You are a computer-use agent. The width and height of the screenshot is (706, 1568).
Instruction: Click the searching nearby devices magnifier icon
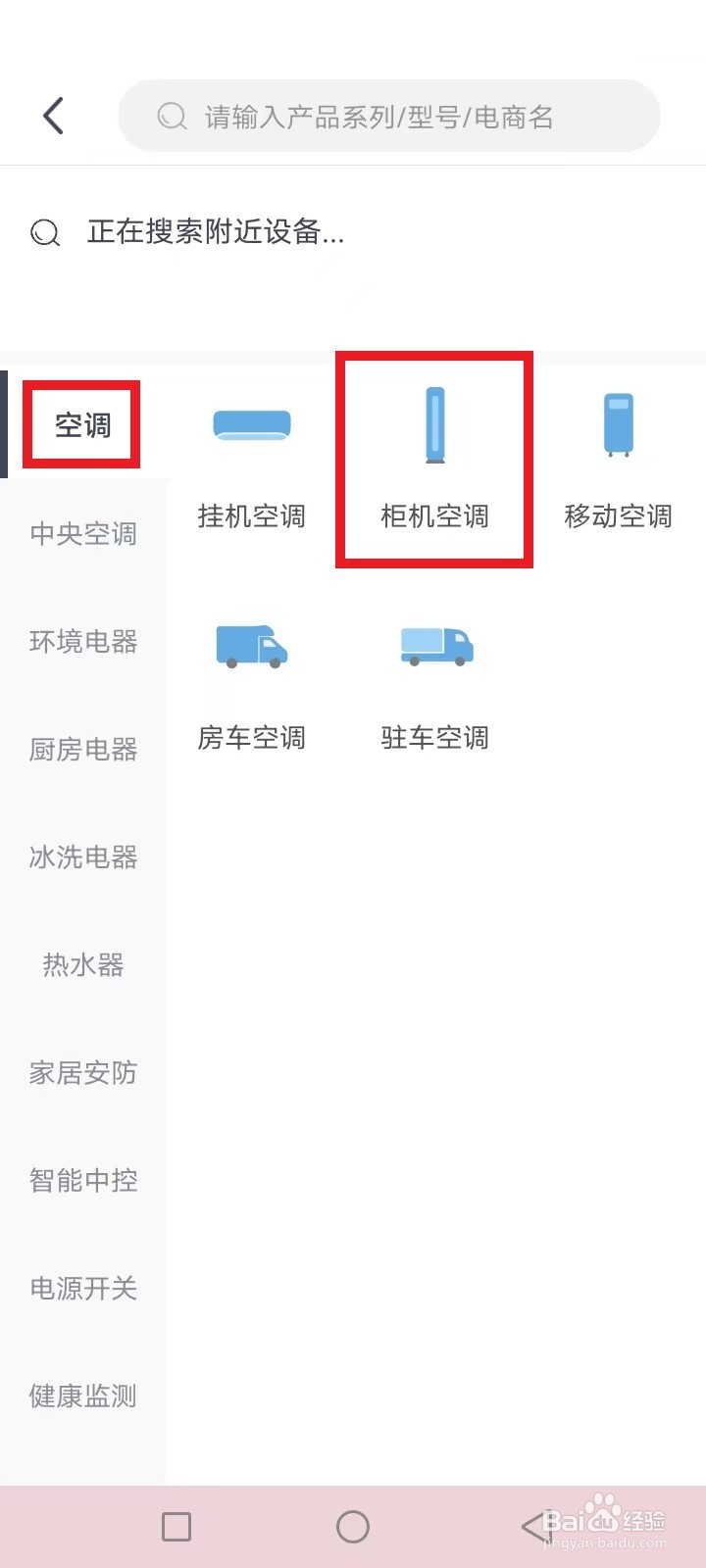click(45, 233)
